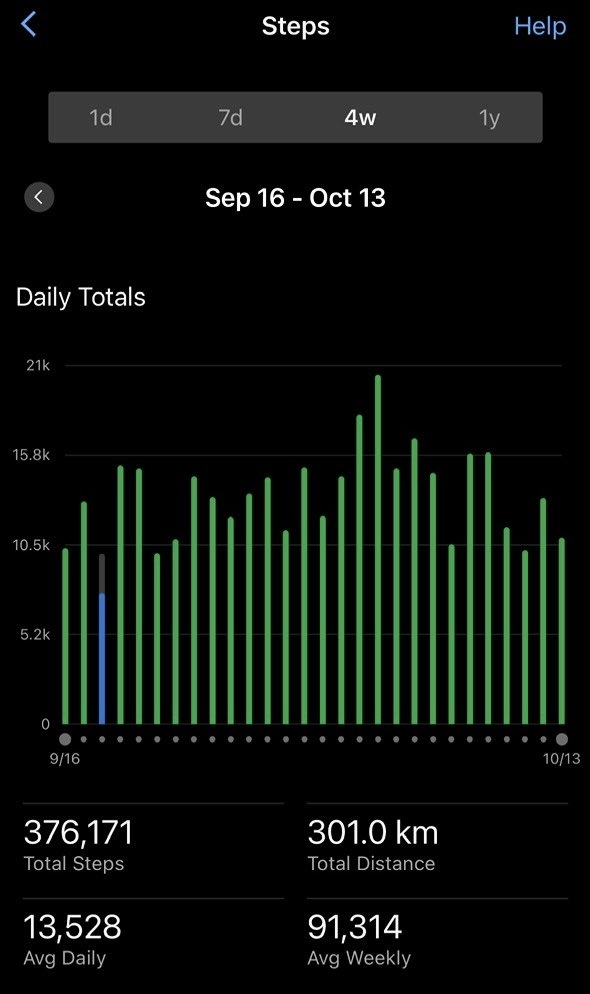Go back from the Steps screen

tap(29, 25)
